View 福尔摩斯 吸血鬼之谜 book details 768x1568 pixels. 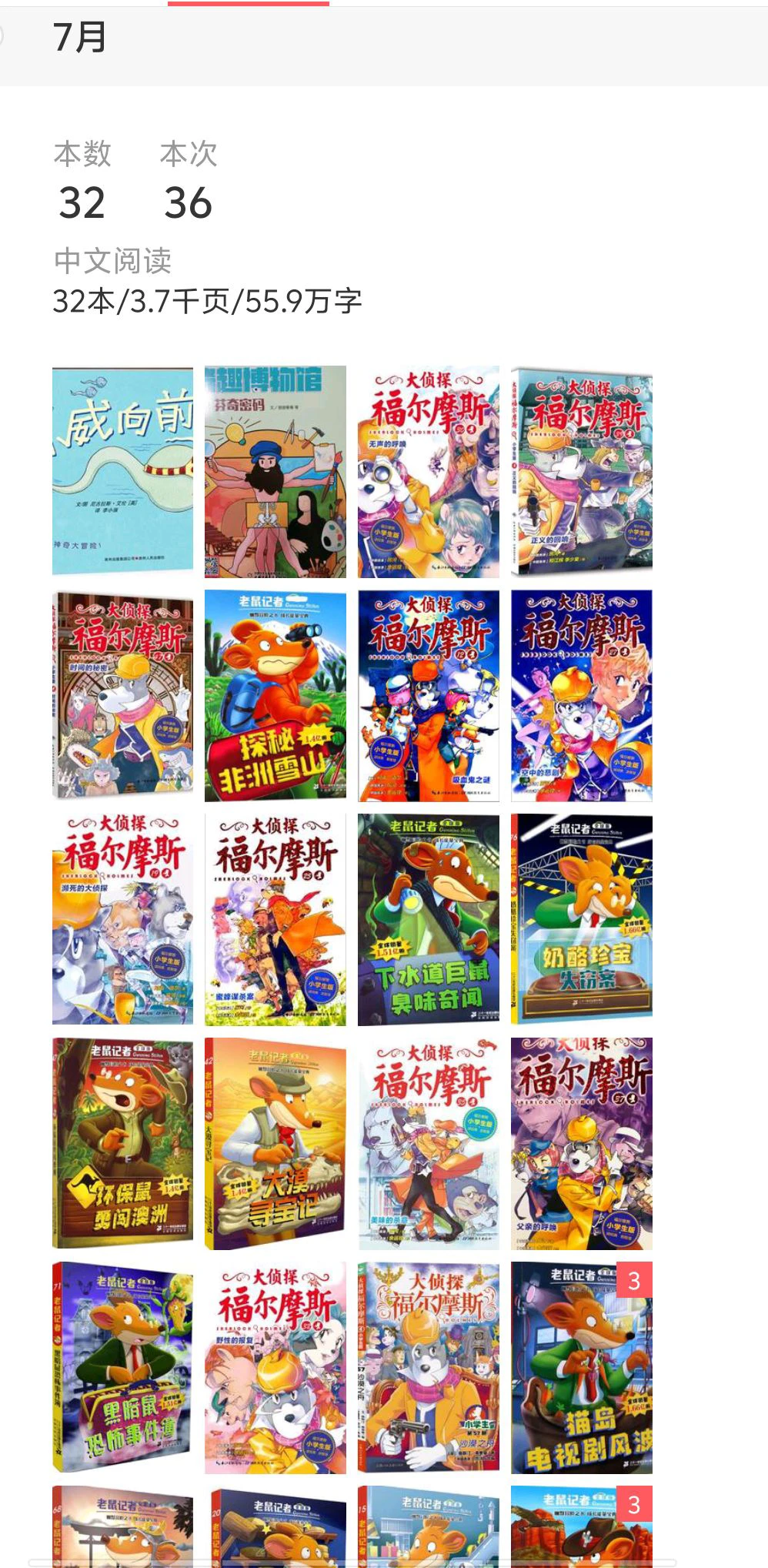428,695
